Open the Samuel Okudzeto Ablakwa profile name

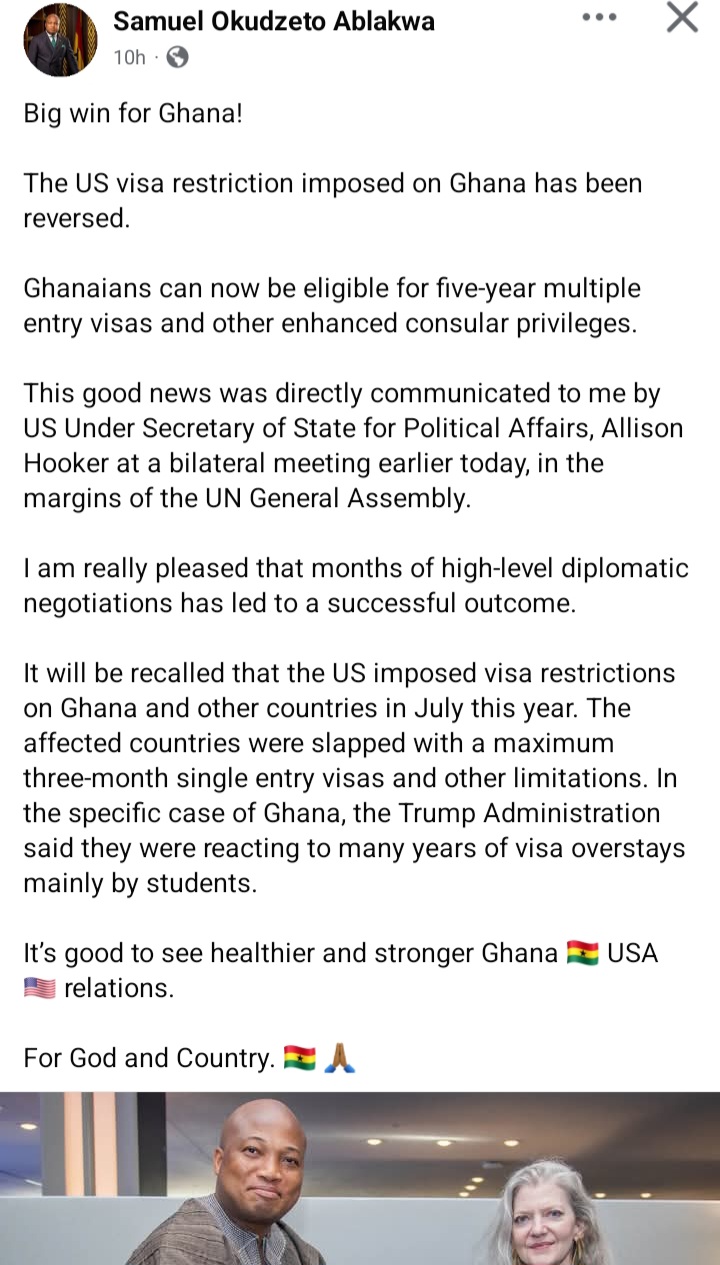[x=273, y=21]
